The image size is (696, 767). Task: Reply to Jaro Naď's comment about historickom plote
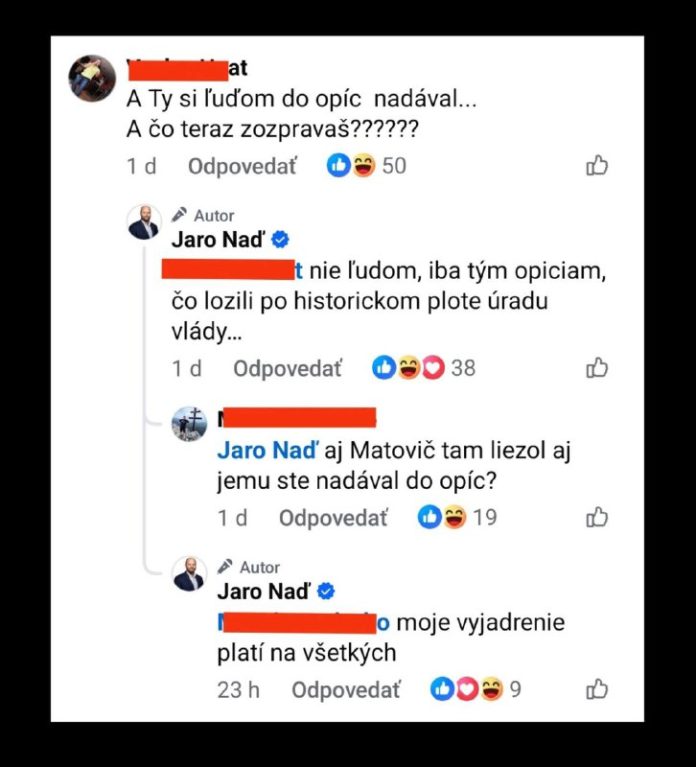click(287, 369)
